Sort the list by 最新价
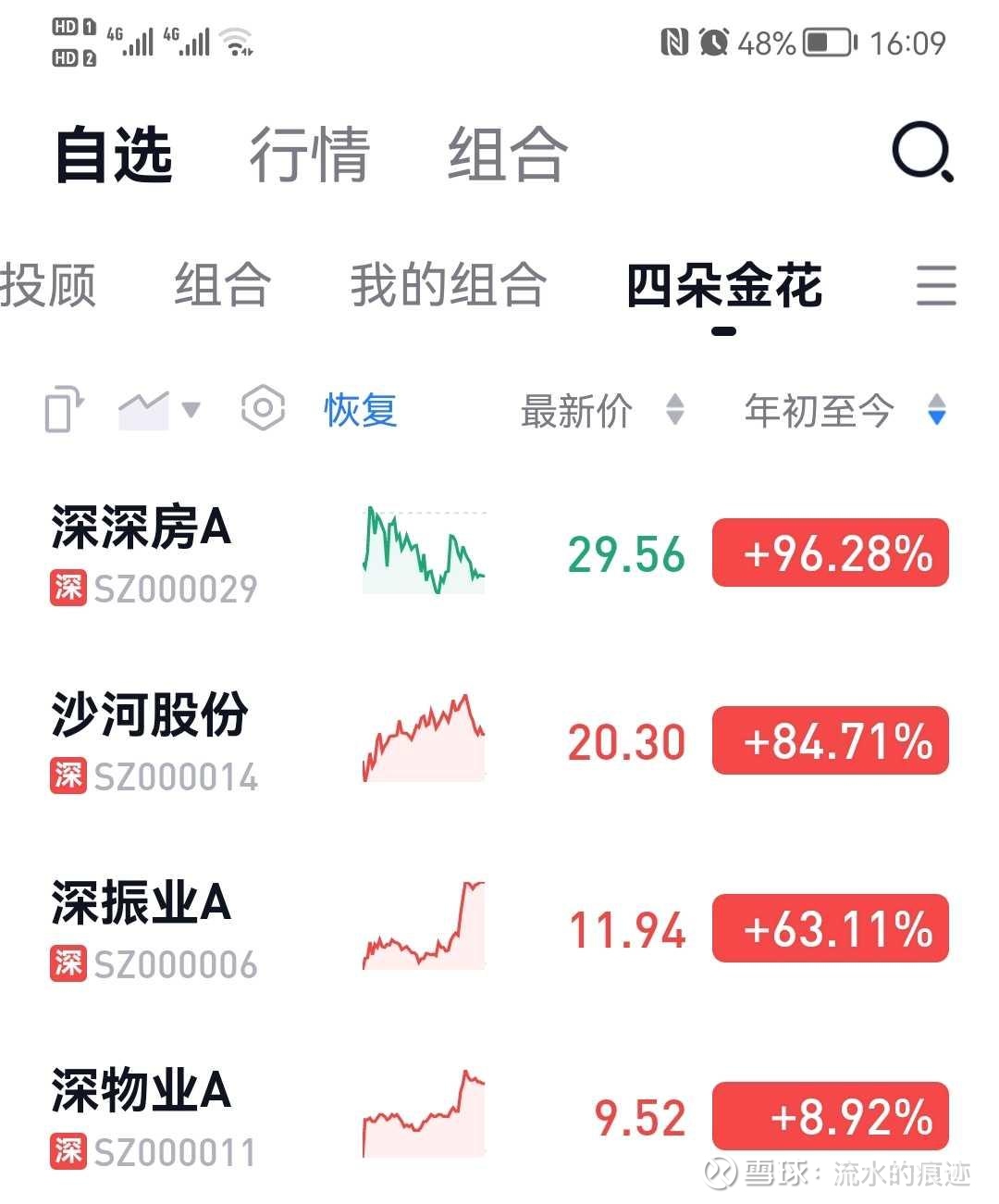Image resolution: width=999 pixels, height=1204 pixels. [601, 410]
